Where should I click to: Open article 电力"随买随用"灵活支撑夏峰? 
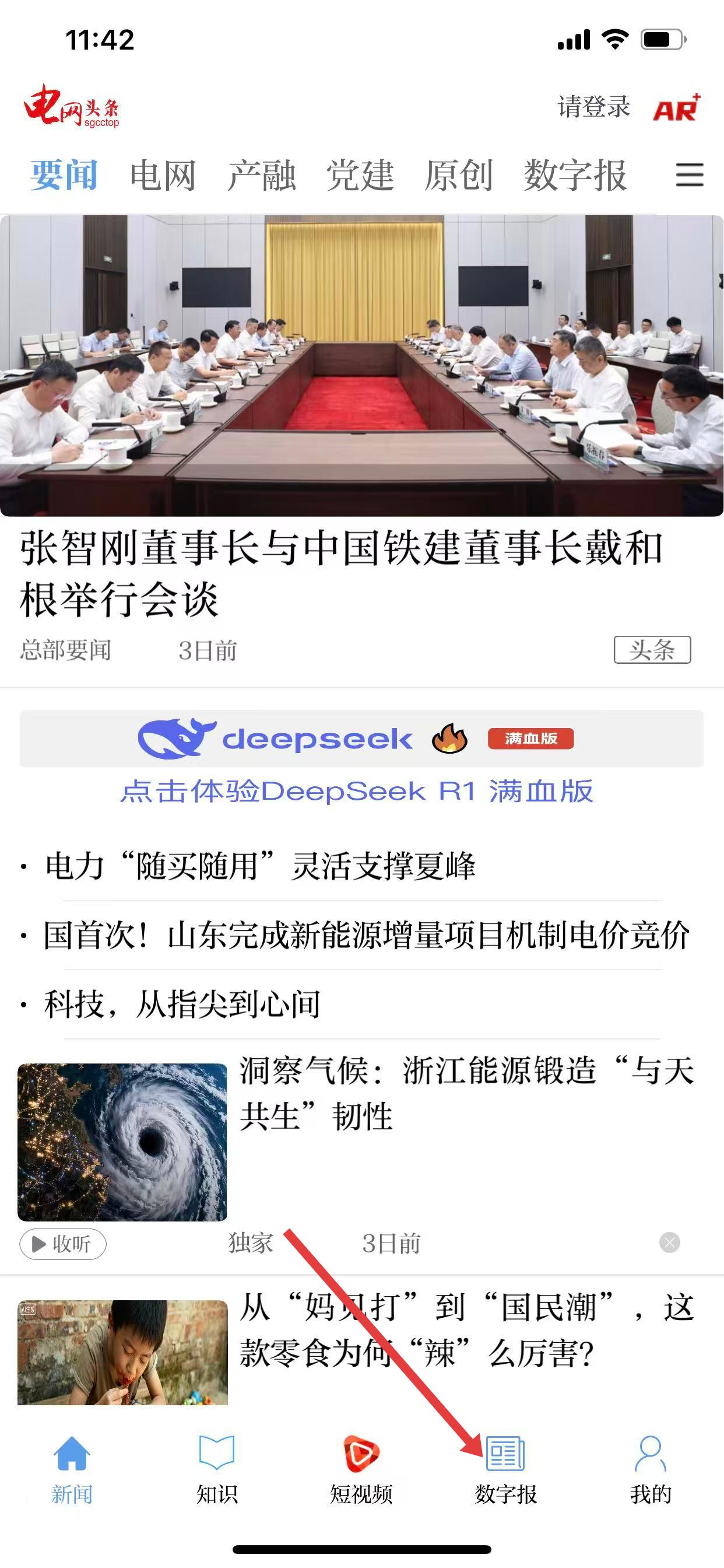coord(261,866)
